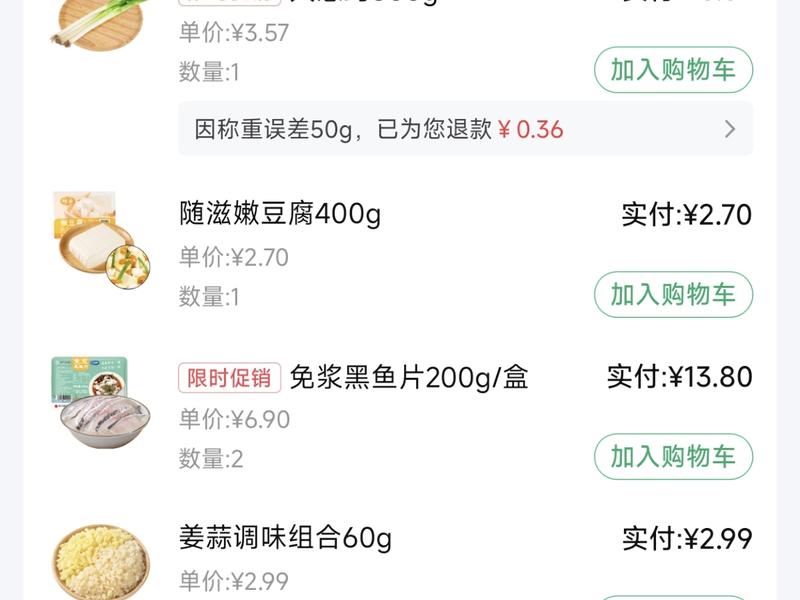
Task: Open the 姜蒜调味组合 product image
Action: point(100,562)
